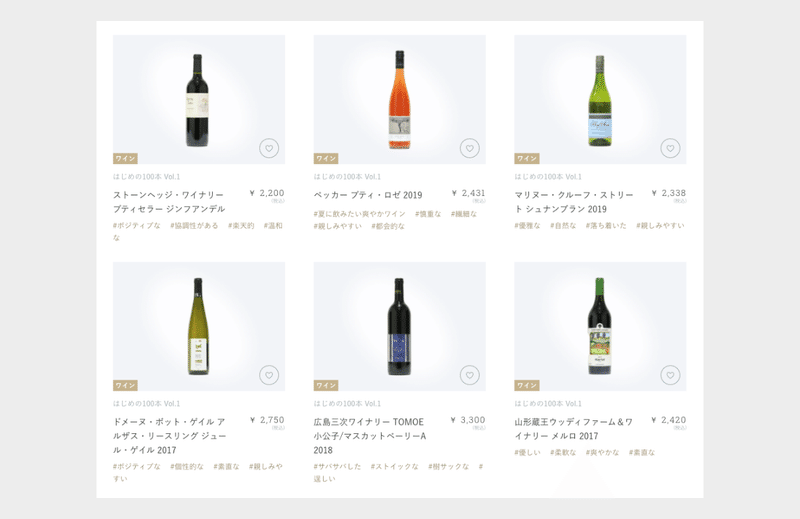Favorite the 広島三次ワイナリー TOMOE wine

[469, 375]
